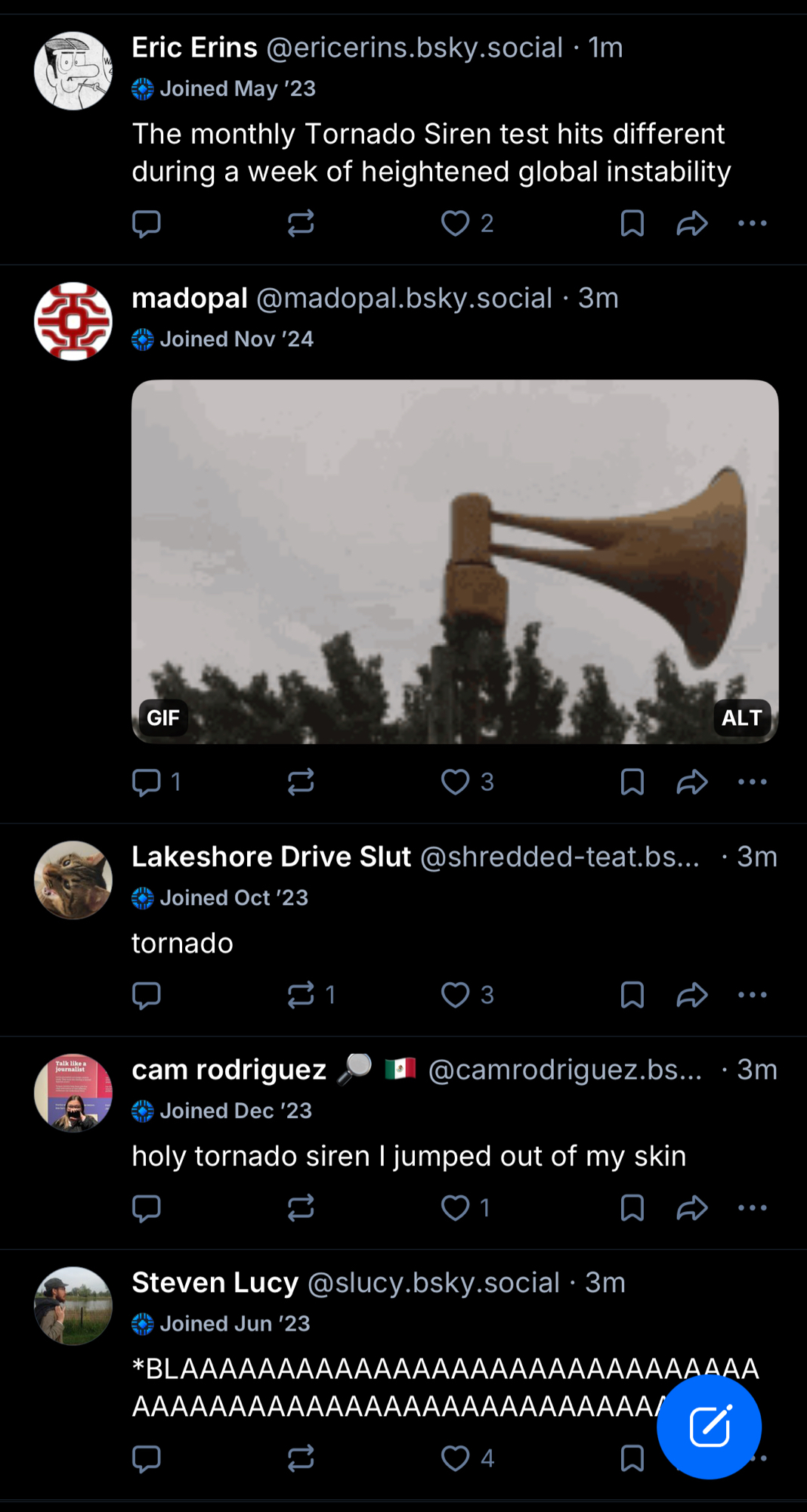Image resolution: width=807 pixels, height=1512 pixels.
Task: Repost Lakeshore Drive's "tornado" post
Action: (301, 995)
